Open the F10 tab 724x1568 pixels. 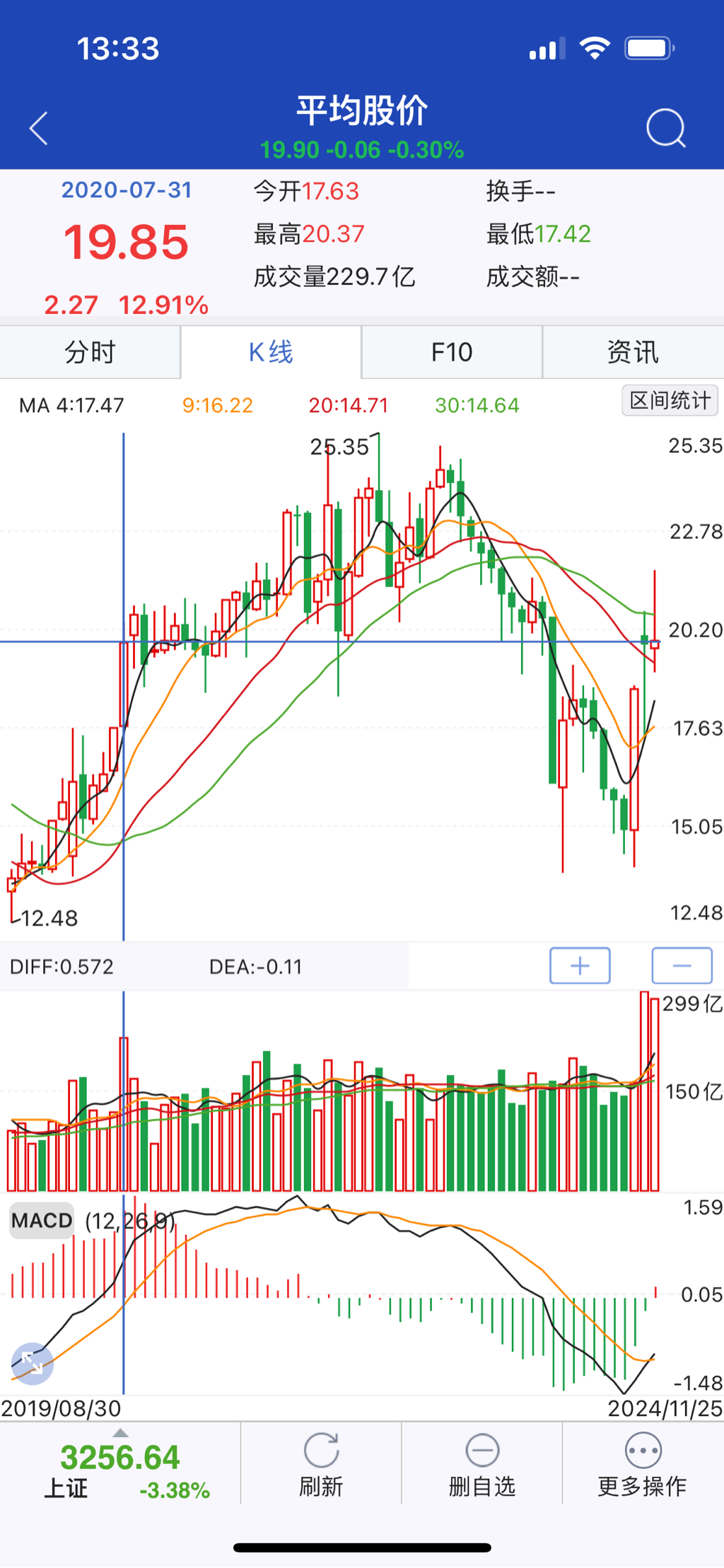[452, 352]
